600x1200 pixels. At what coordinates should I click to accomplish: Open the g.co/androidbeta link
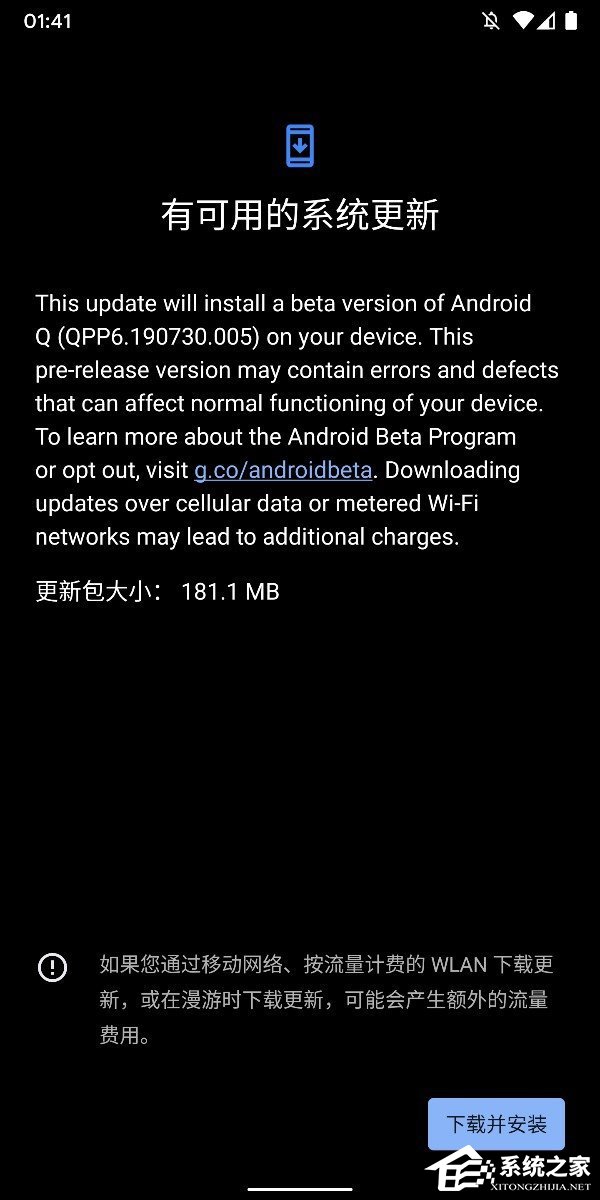point(283,470)
